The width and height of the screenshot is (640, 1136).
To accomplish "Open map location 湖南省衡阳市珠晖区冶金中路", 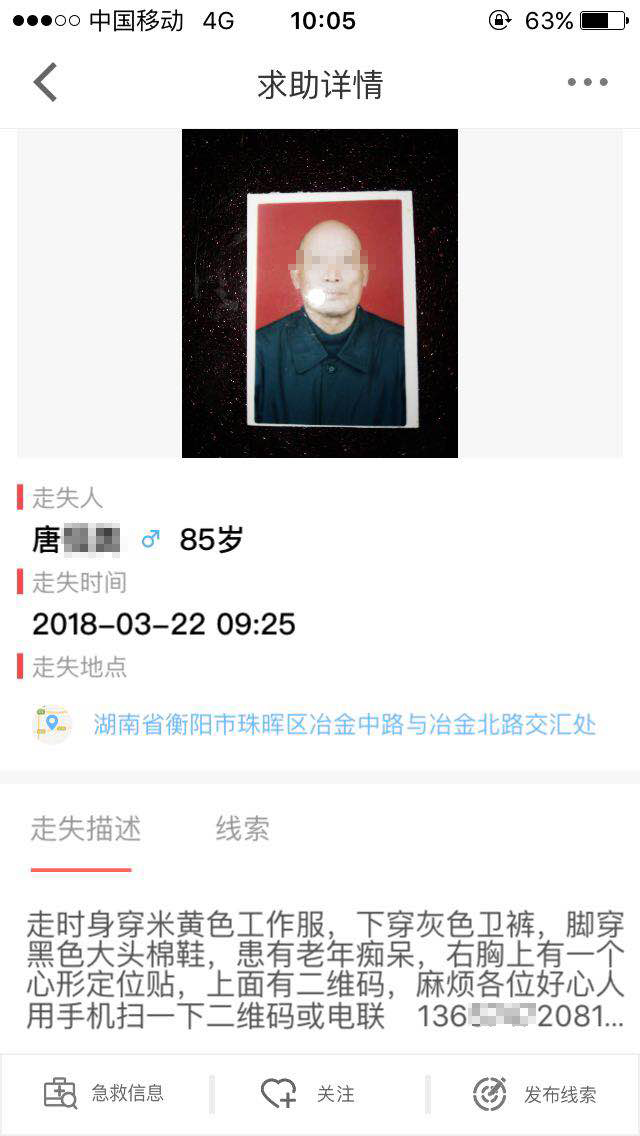I will [x=344, y=724].
